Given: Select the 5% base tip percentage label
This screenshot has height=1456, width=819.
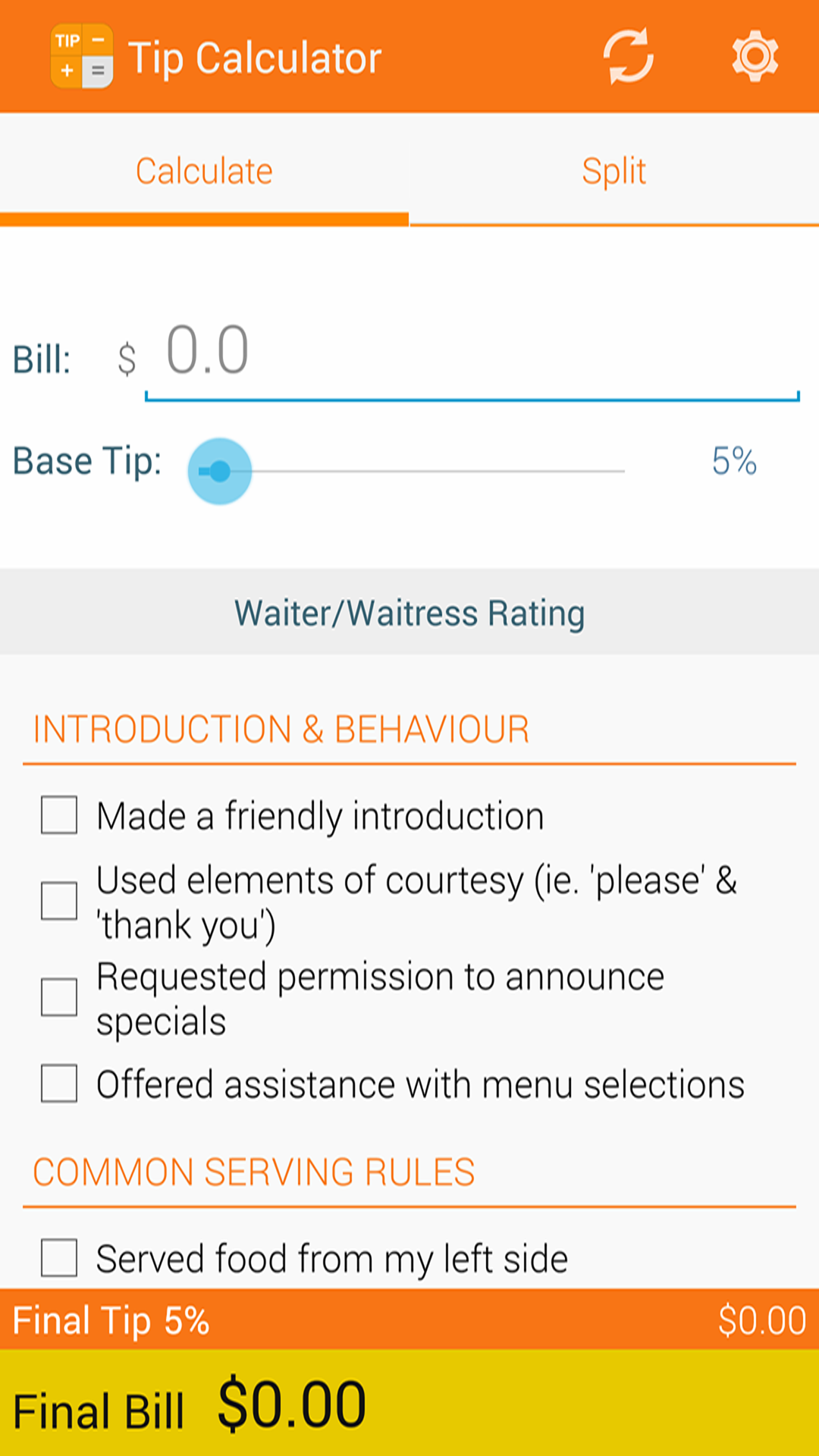Looking at the screenshot, I should click(x=733, y=460).
